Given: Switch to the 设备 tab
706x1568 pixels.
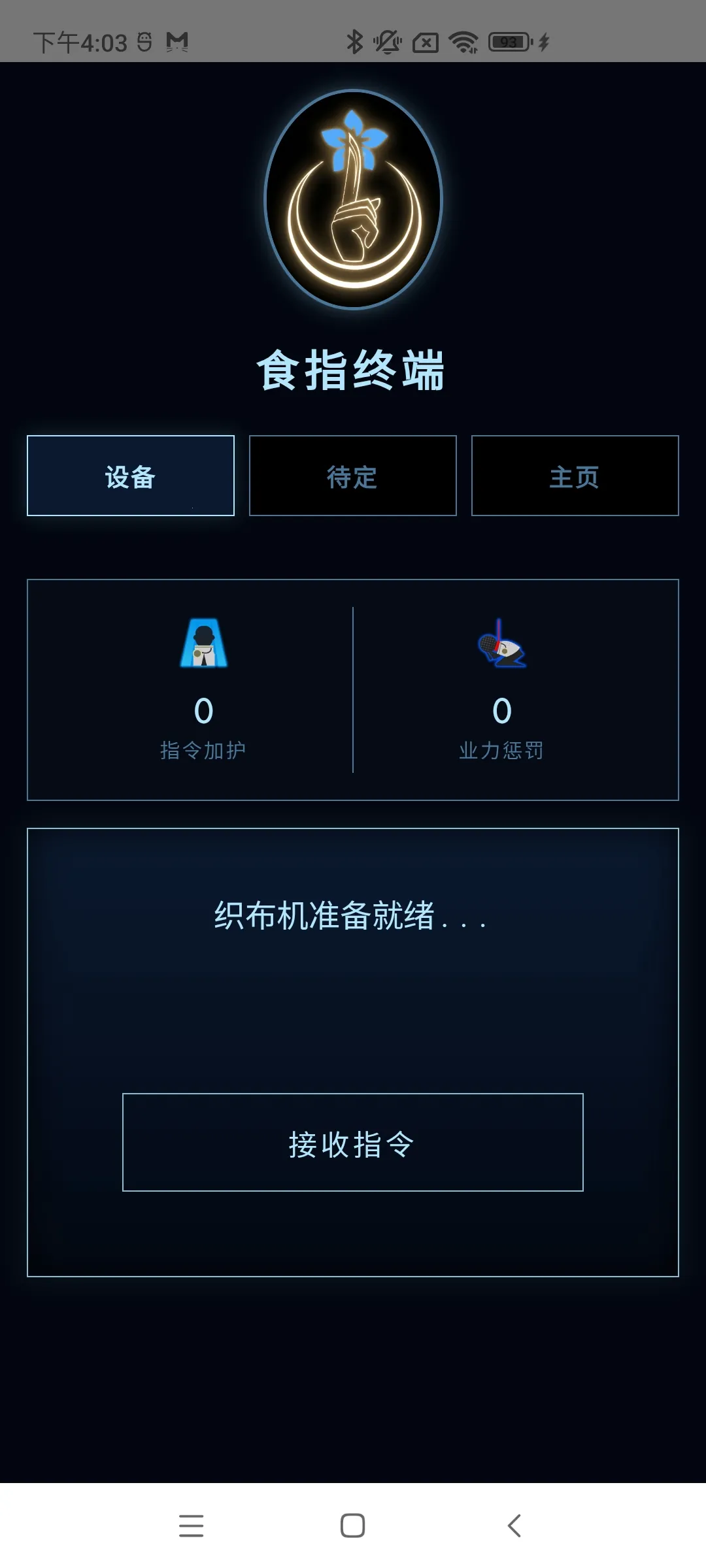Looking at the screenshot, I should pos(129,476).
